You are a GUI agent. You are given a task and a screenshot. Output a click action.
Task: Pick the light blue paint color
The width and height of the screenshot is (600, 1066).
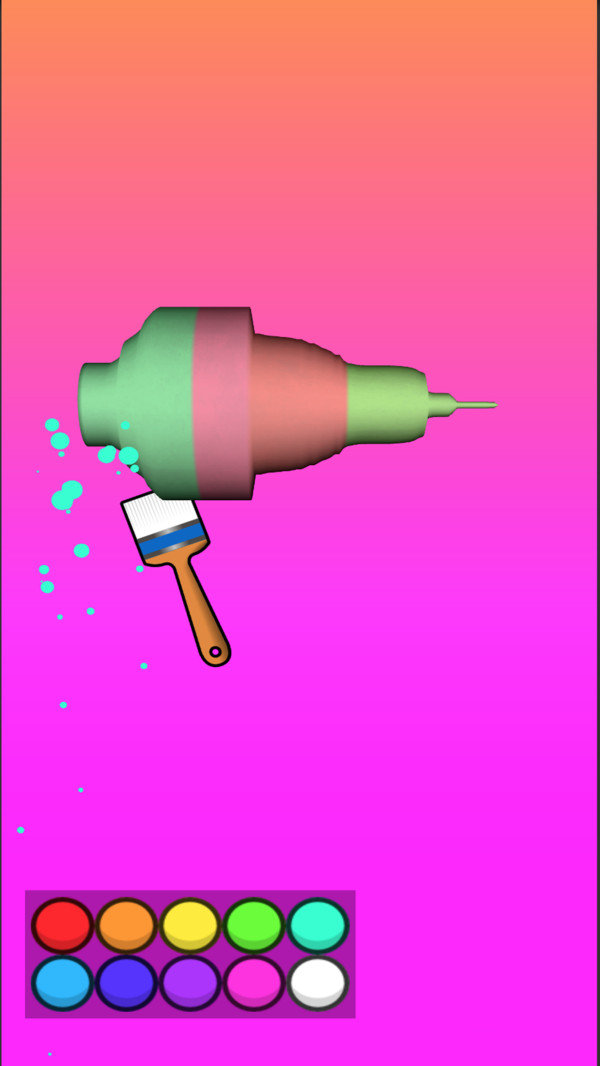click(62, 982)
